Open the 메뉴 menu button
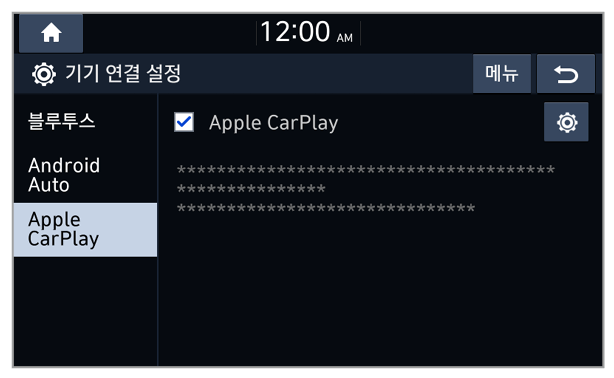The height and width of the screenshot is (378, 614). click(x=502, y=74)
